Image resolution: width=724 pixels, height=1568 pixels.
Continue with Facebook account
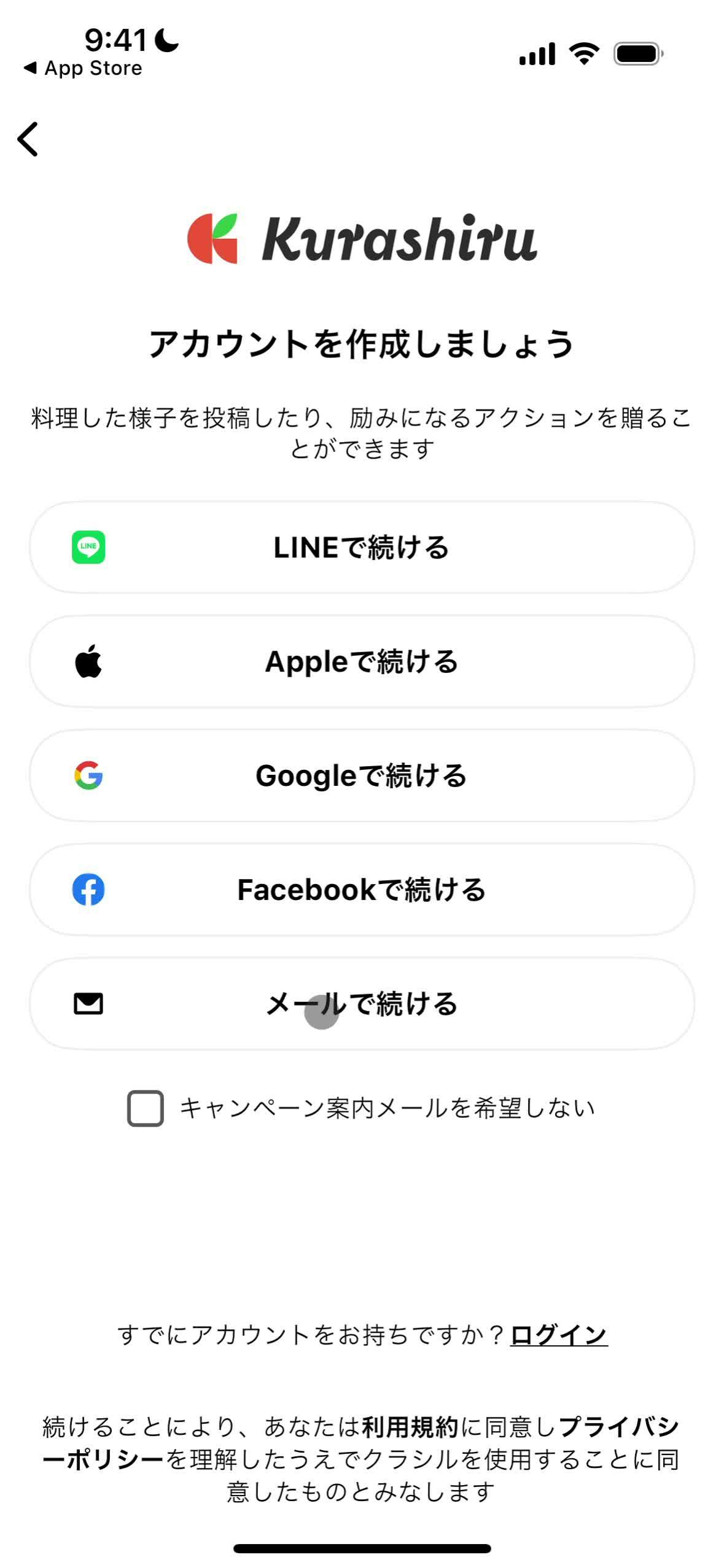362,890
